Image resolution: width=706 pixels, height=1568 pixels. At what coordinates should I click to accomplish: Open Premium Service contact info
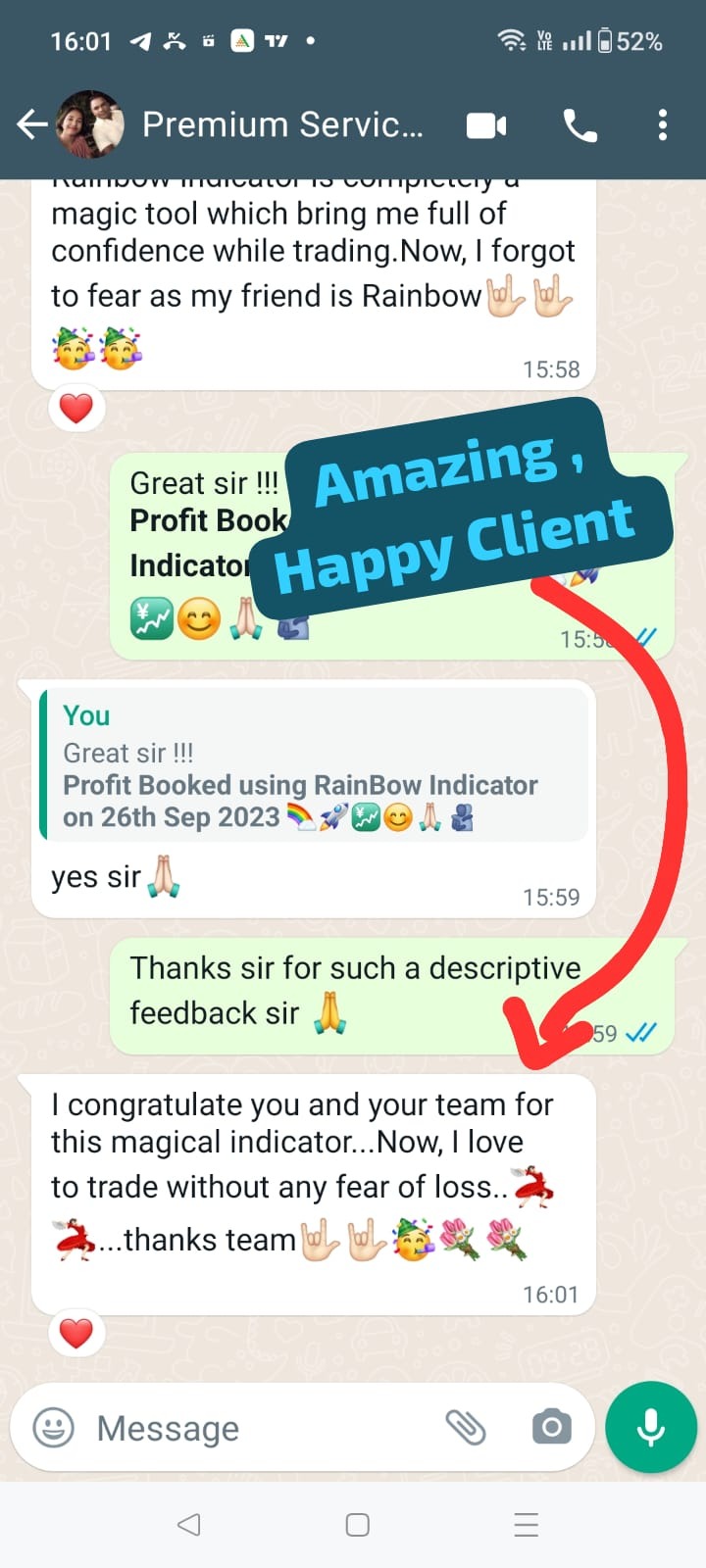point(282,124)
